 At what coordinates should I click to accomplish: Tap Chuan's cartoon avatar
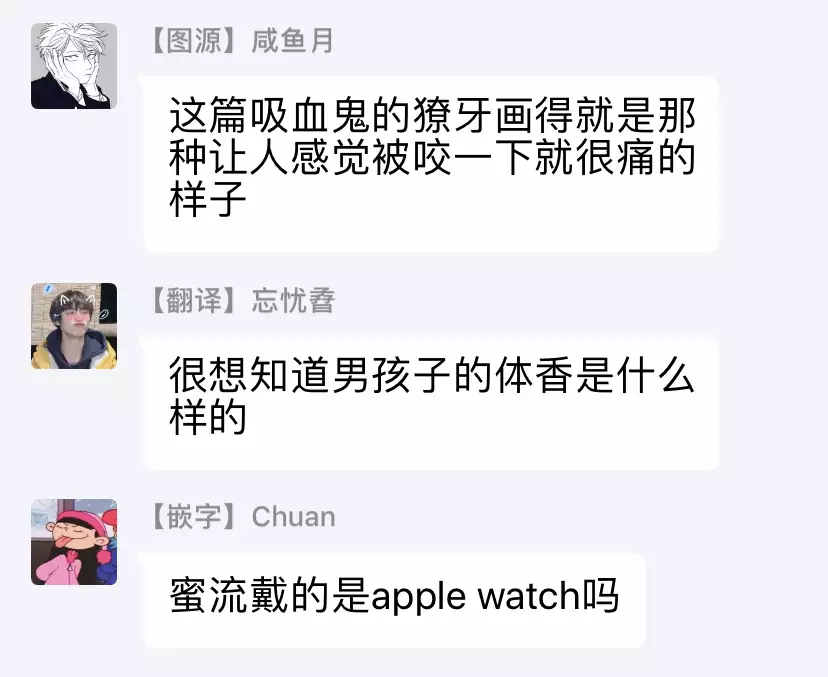click(x=74, y=542)
